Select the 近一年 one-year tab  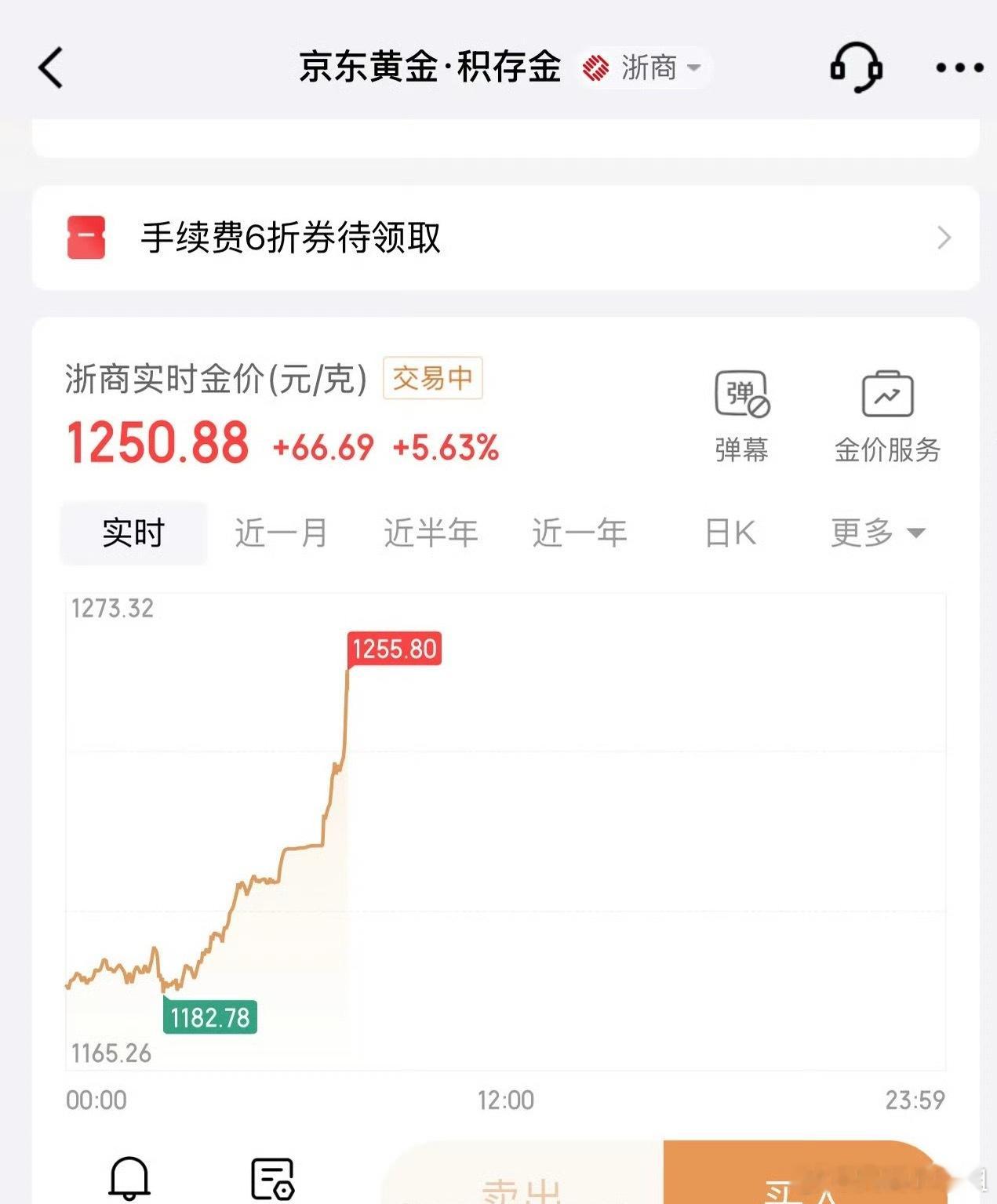(579, 532)
